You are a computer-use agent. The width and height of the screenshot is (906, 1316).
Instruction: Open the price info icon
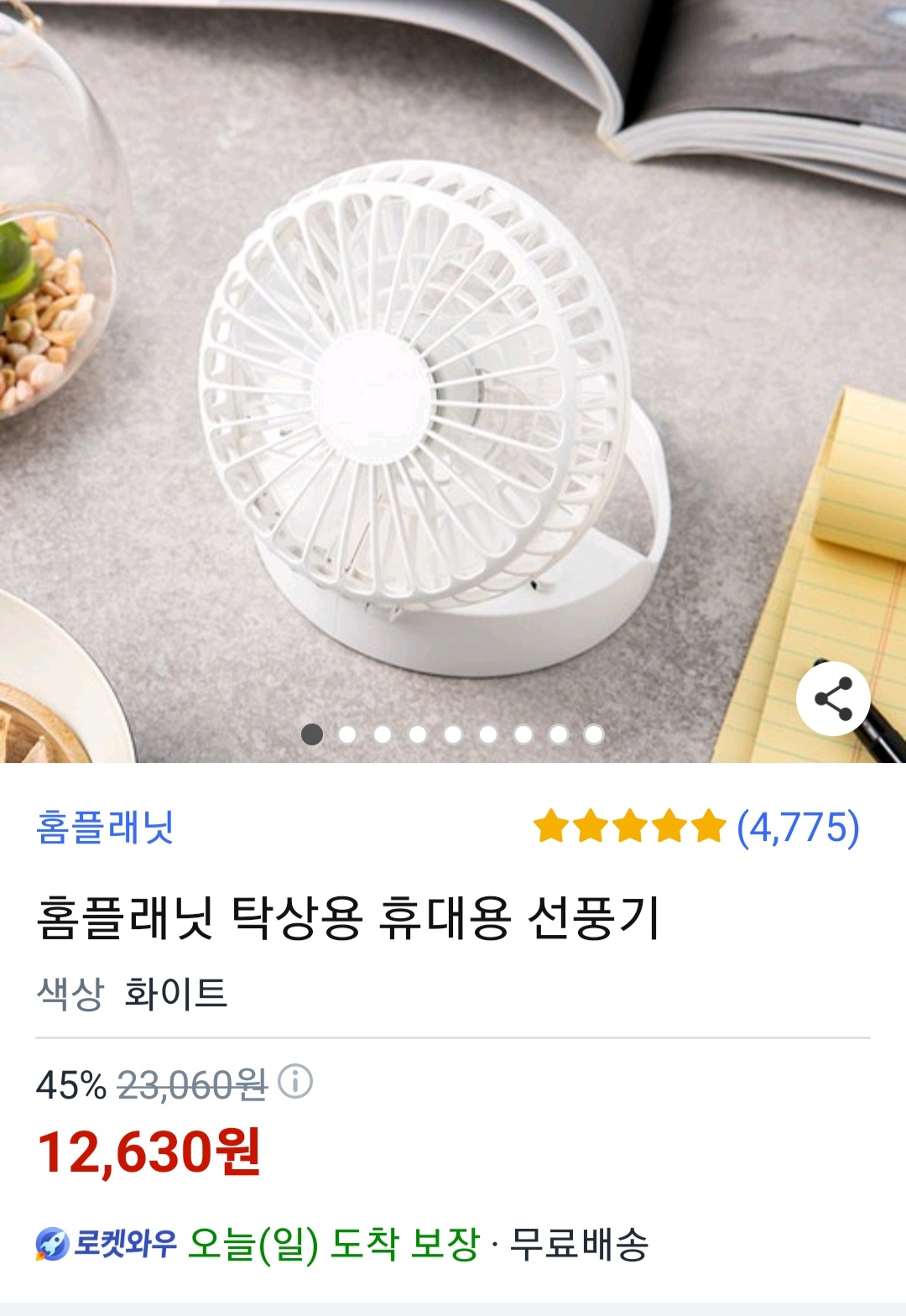[295, 1082]
